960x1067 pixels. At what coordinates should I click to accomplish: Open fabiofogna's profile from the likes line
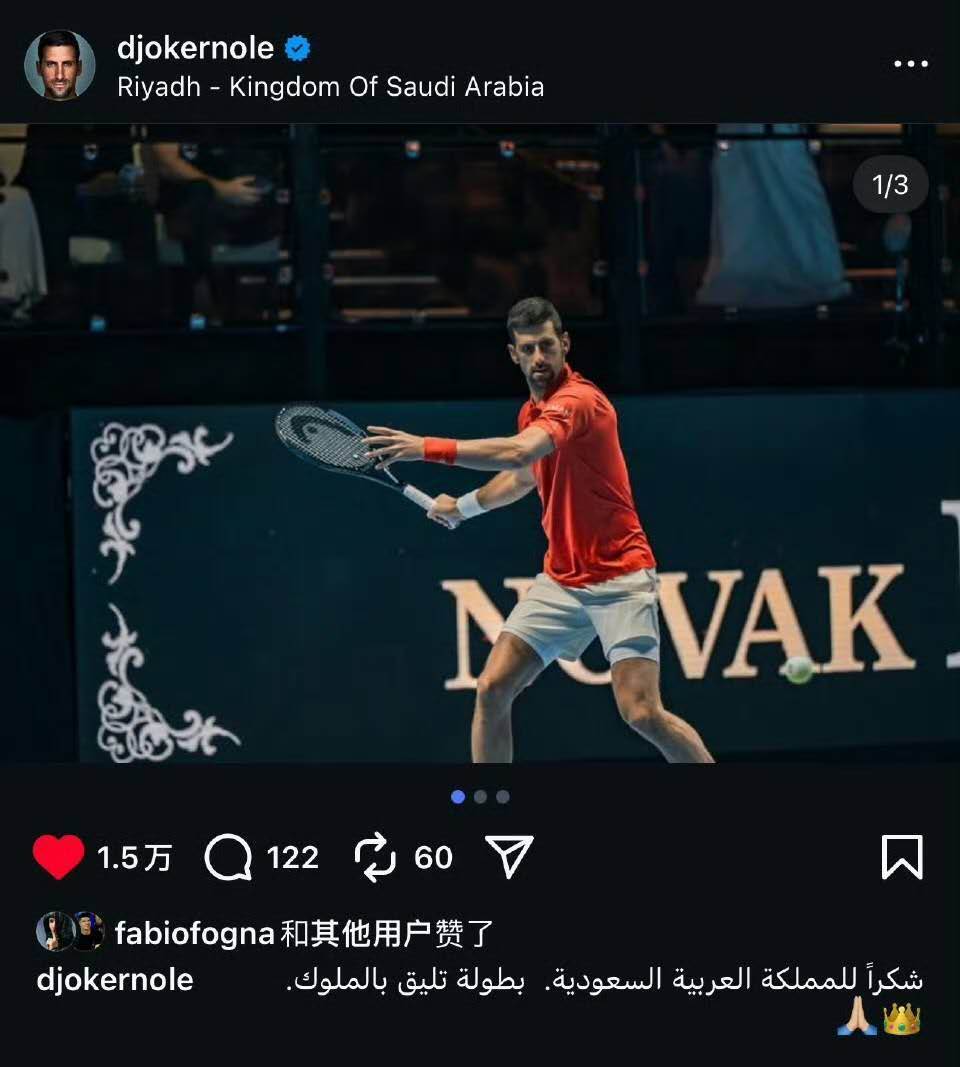click(x=194, y=933)
